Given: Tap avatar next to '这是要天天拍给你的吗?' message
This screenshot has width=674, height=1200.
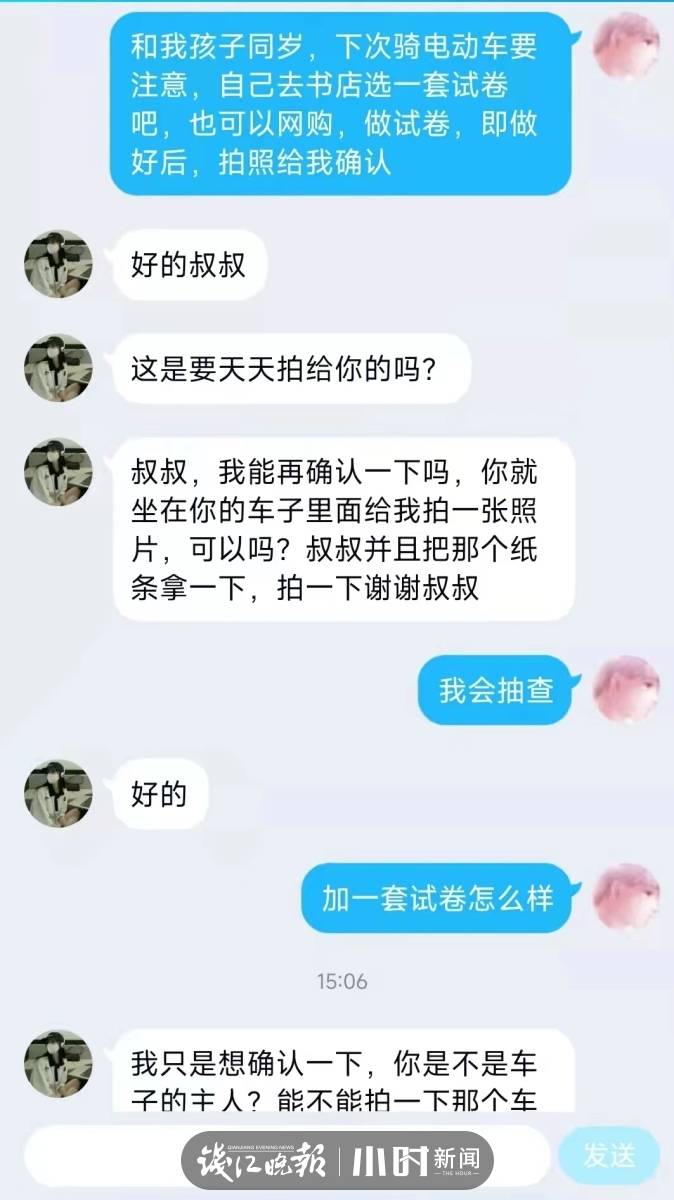Looking at the screenshot, I should (x=58, y=368).
